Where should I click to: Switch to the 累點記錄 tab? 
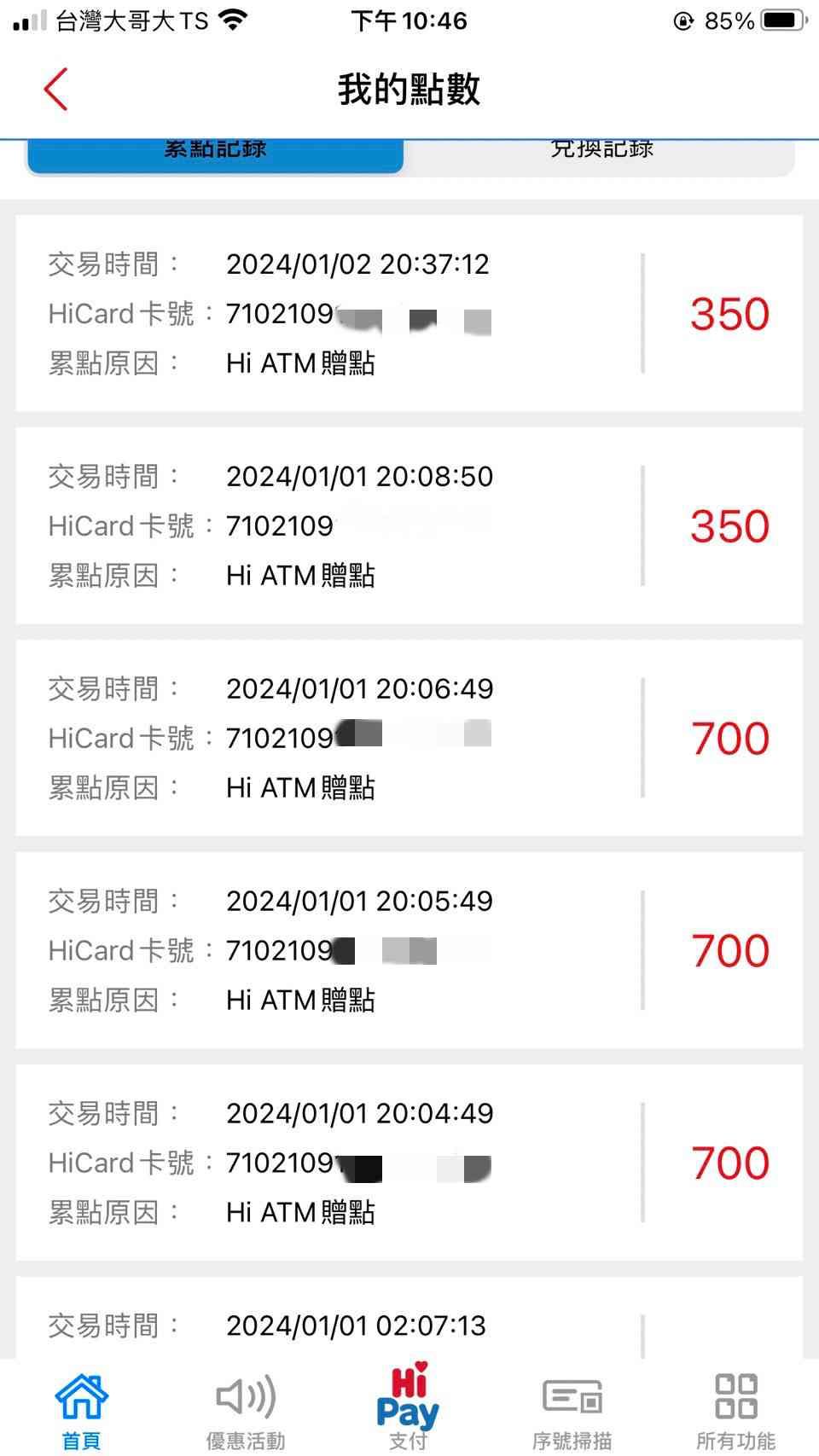point(215,154)
